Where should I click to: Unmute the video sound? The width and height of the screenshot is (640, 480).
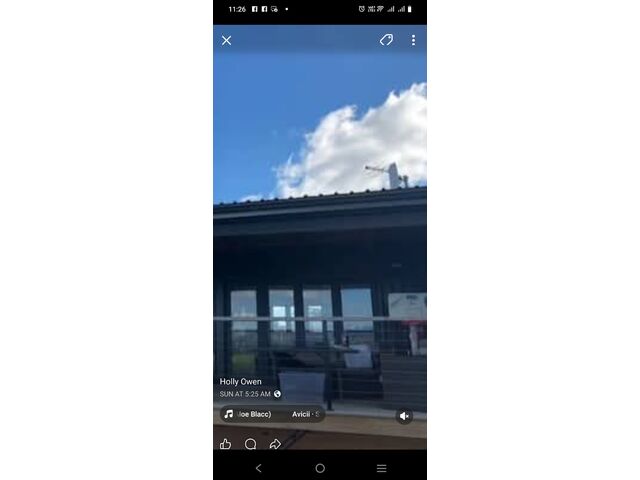pyautogui.click(x=404, y=416)
